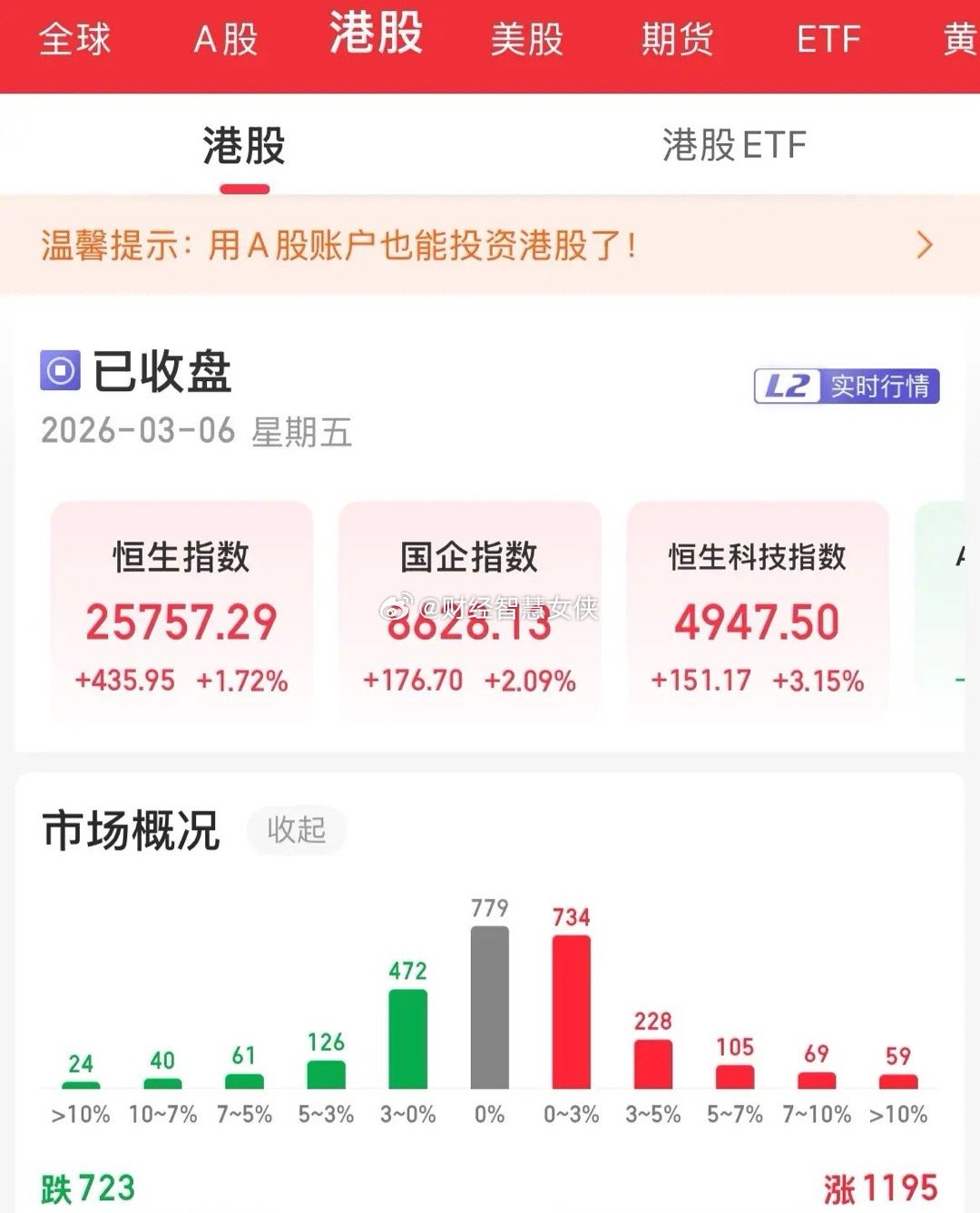This screenshot has height=1213, width=980.
Task: Toggle to 港股ETF view
Action: [732, 143]
